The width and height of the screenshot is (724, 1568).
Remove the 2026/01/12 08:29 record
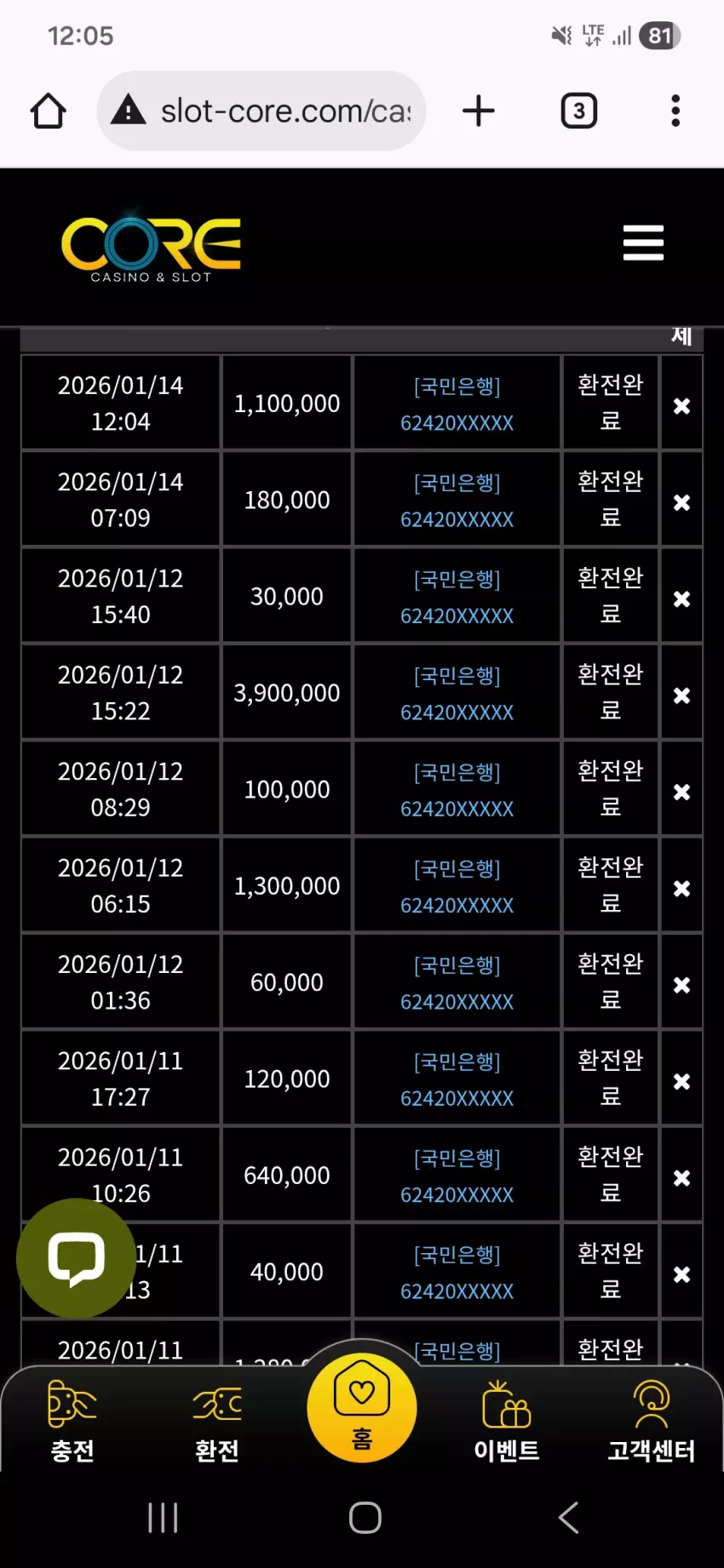click(681, 792)
